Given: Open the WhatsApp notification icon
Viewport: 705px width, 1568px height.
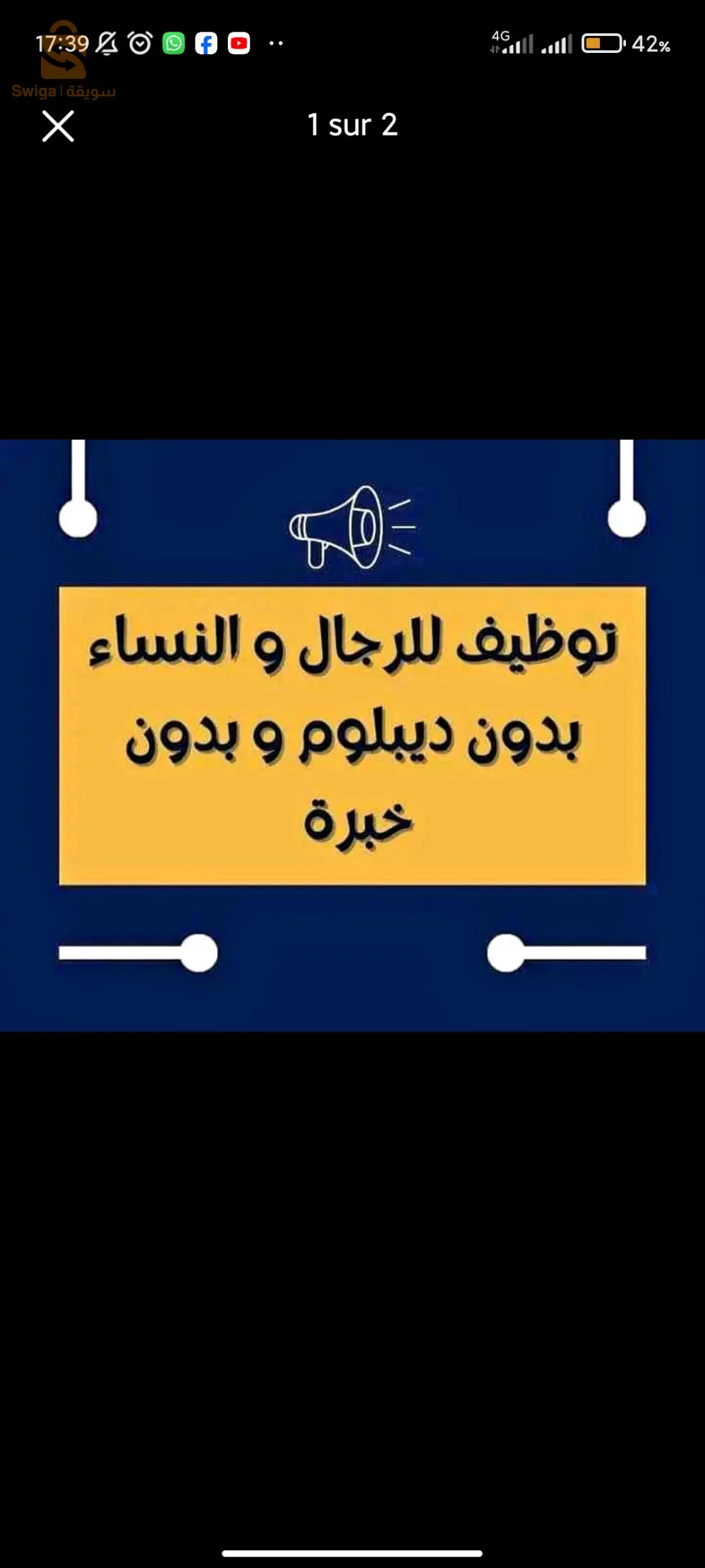Looking at the screenshot, I should point(174,43).
